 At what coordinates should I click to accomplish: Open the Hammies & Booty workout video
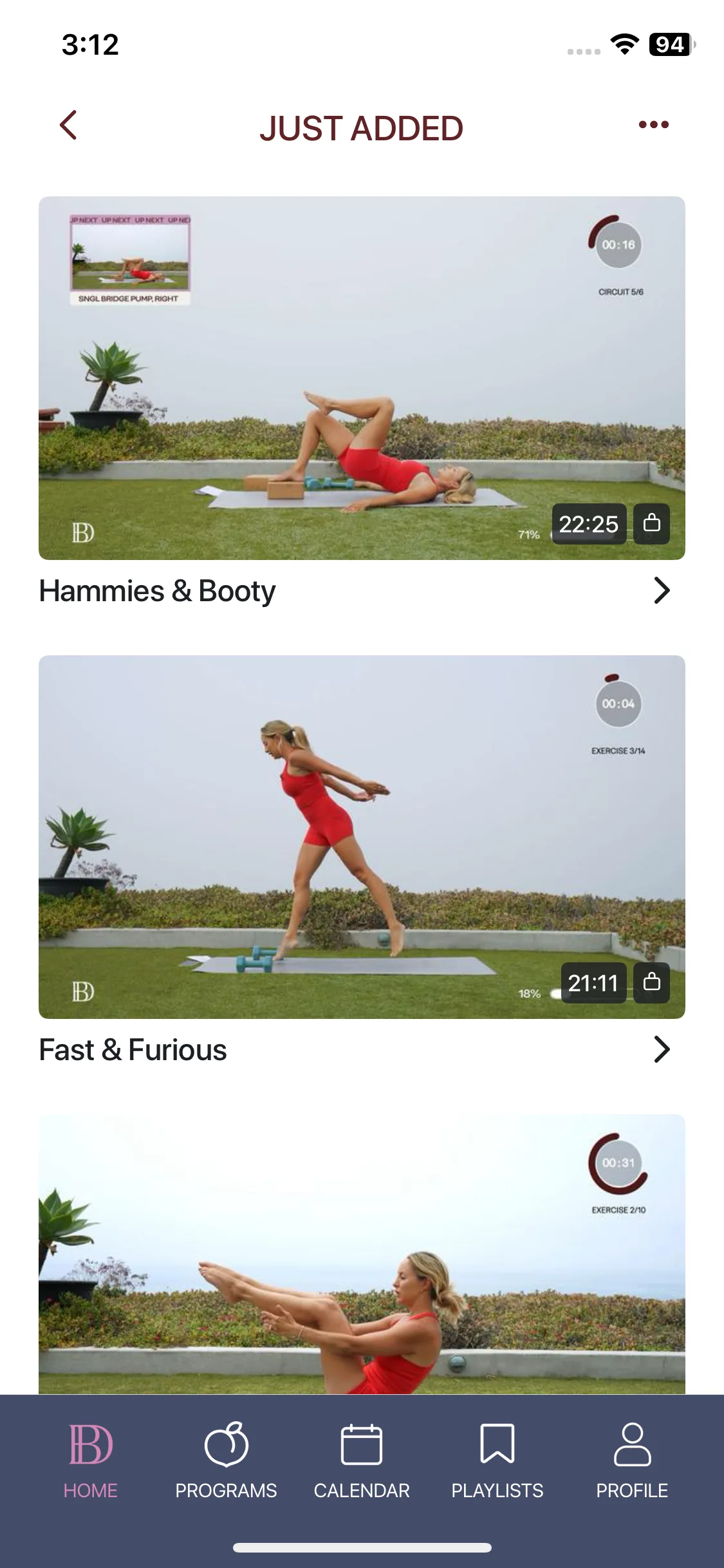(362, 378)
